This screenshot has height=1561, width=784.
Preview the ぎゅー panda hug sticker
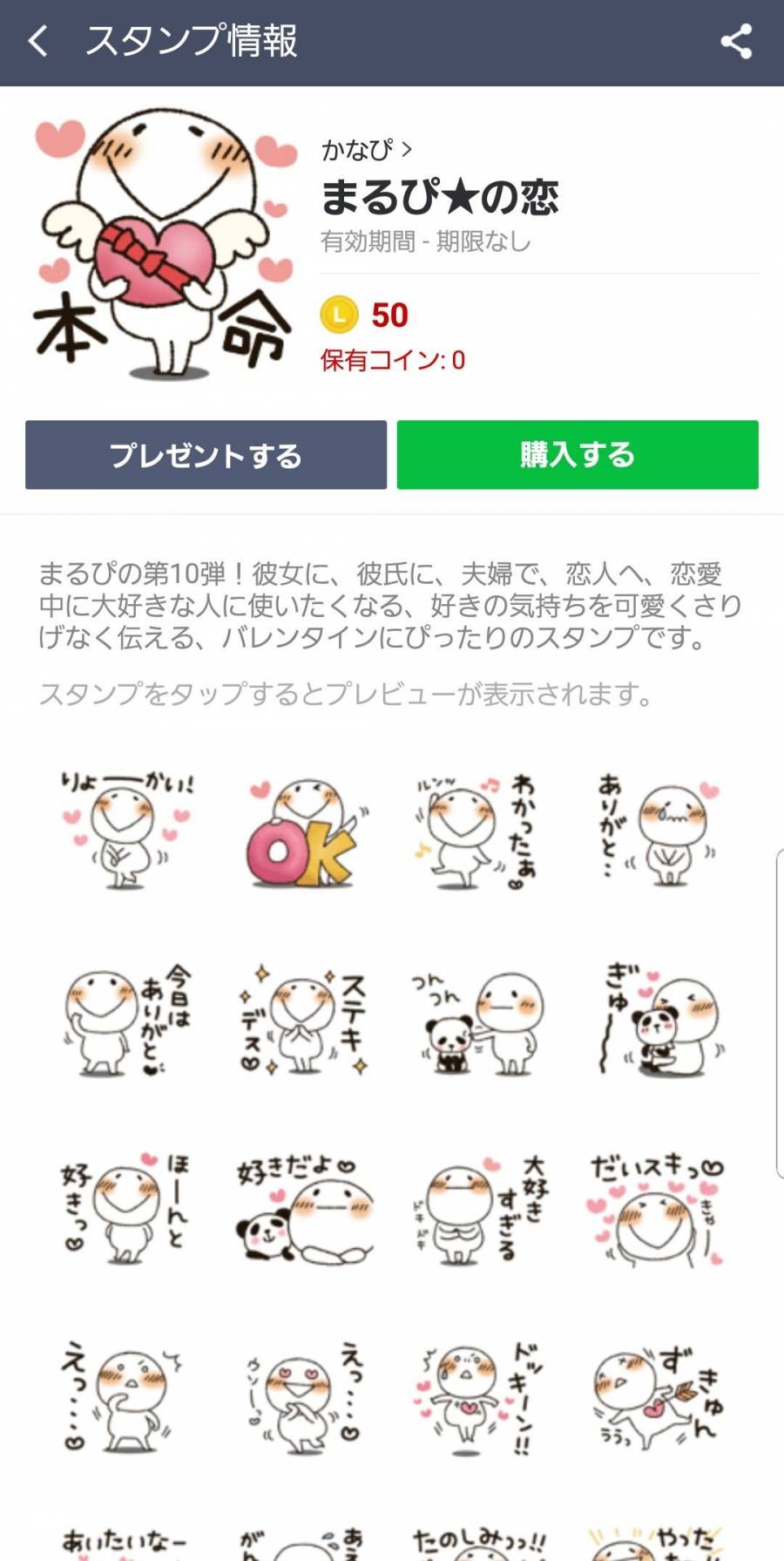(x=659, y=1021)
